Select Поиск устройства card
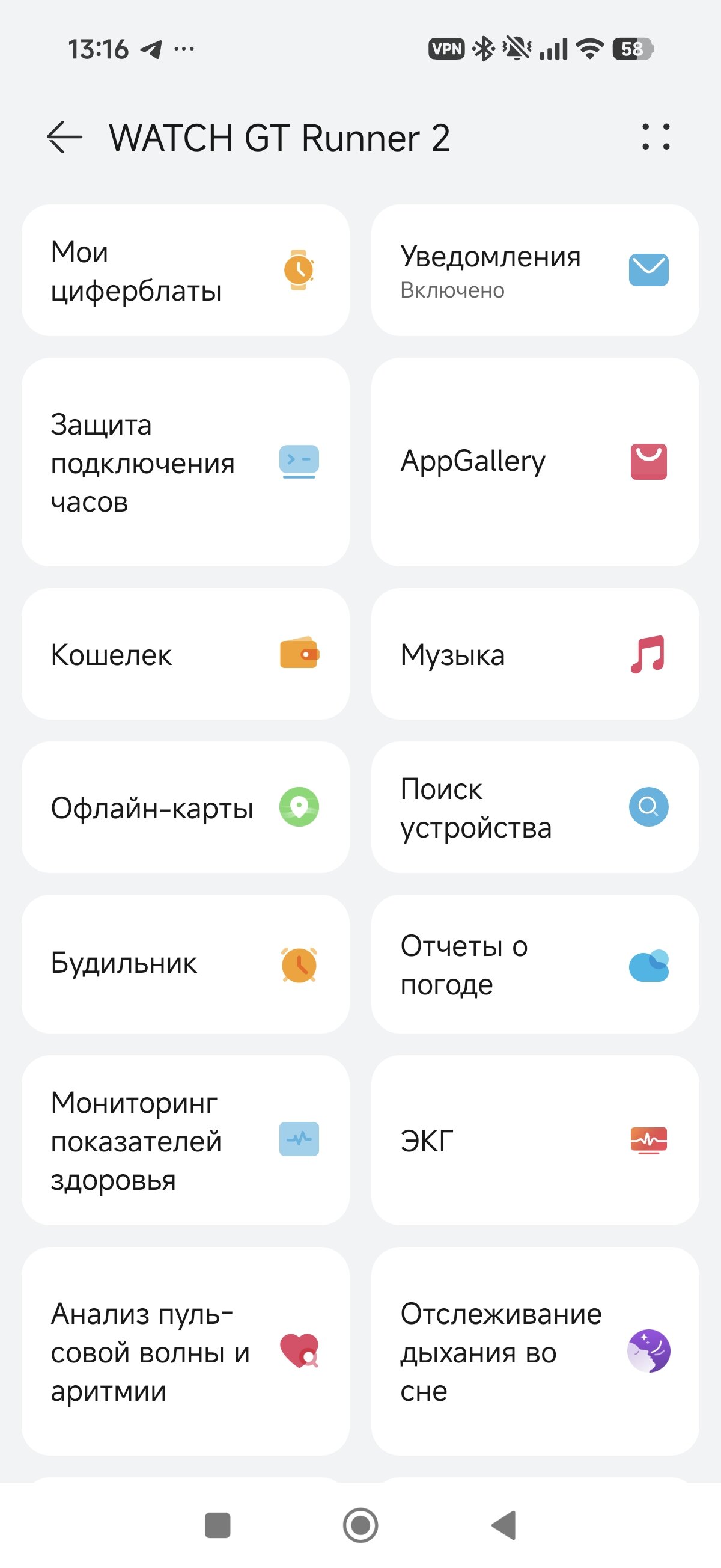 coord(534,807)
